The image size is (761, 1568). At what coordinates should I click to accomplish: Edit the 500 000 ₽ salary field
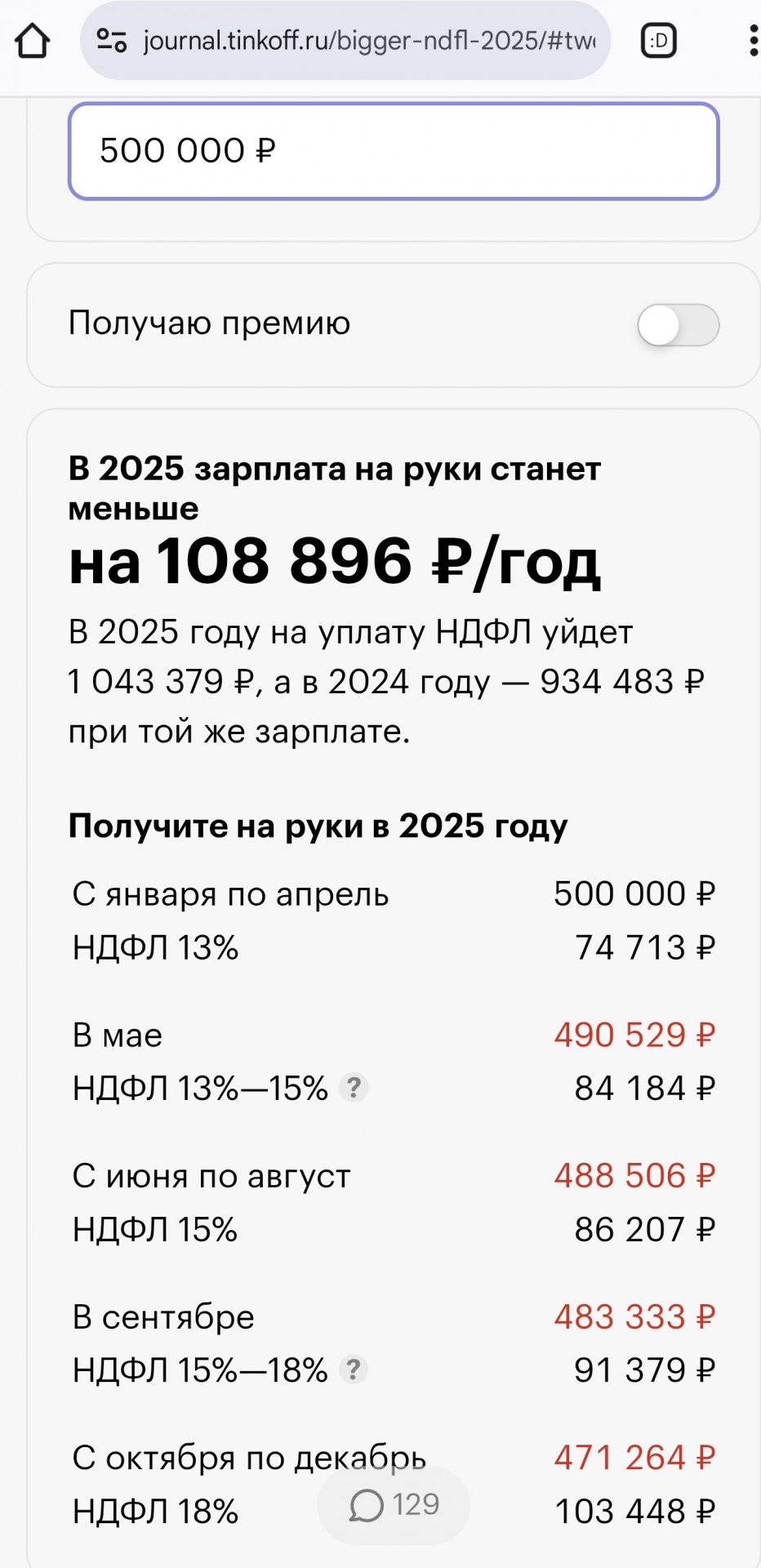pos(394,151)
